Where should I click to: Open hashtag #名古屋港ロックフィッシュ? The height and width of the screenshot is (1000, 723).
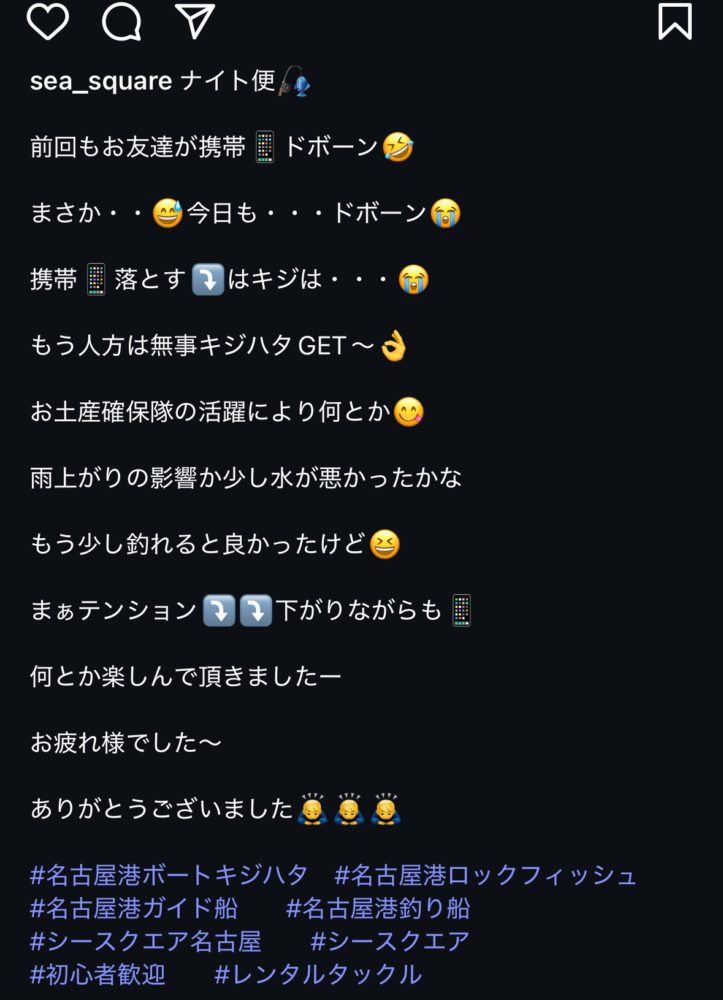pos(485,876)
